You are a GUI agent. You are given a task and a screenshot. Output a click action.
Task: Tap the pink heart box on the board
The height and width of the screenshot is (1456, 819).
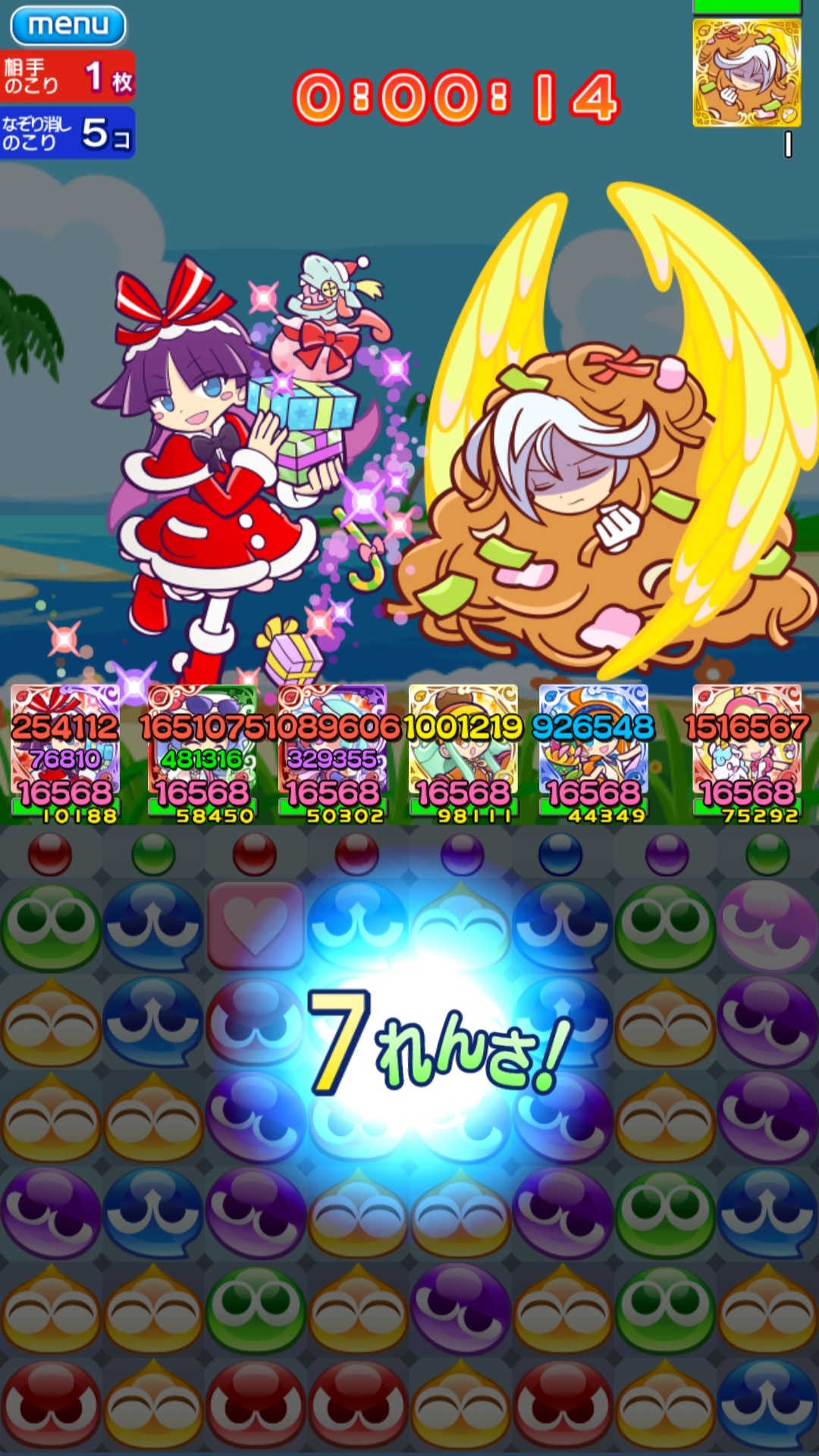click(256, 926)
